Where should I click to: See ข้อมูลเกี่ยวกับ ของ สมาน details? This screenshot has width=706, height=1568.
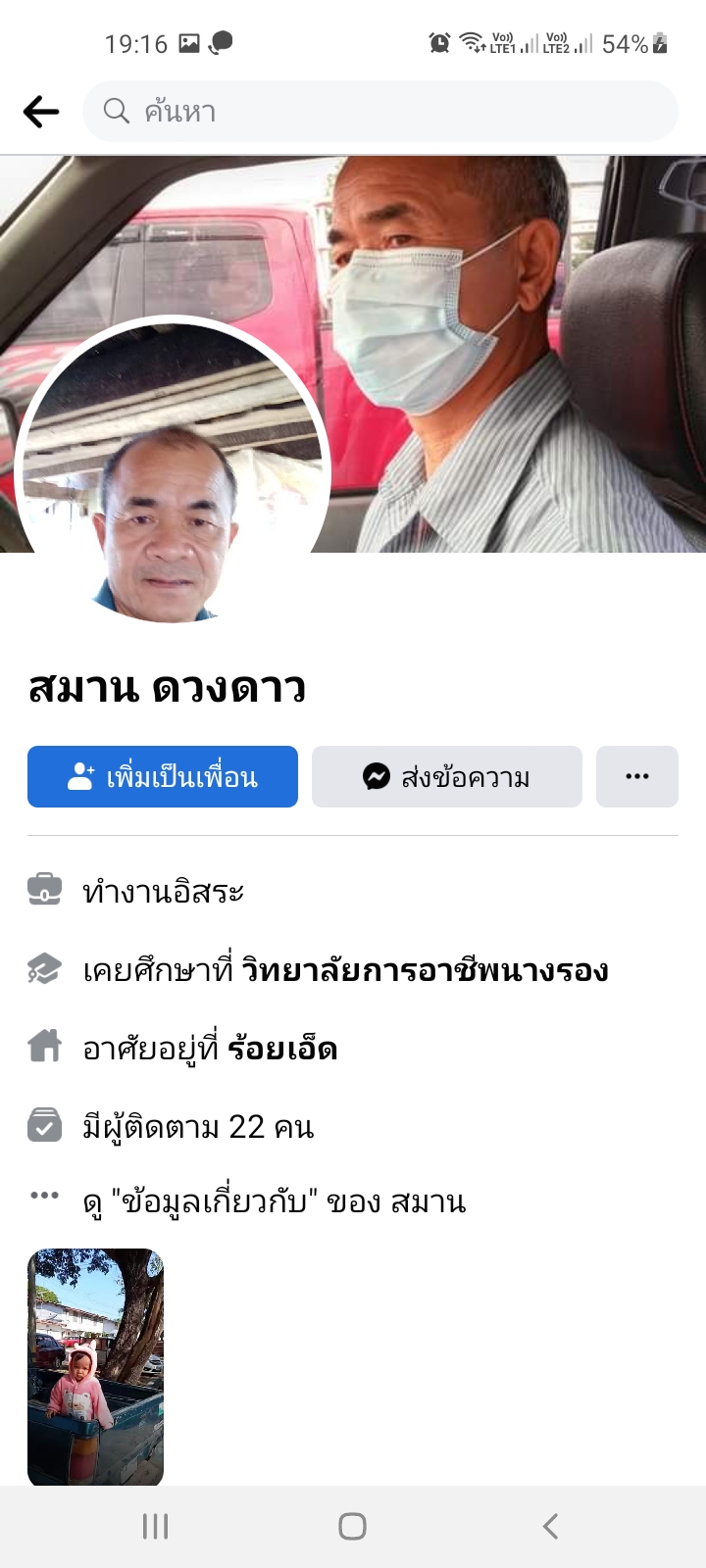[x=275, y=1201]
